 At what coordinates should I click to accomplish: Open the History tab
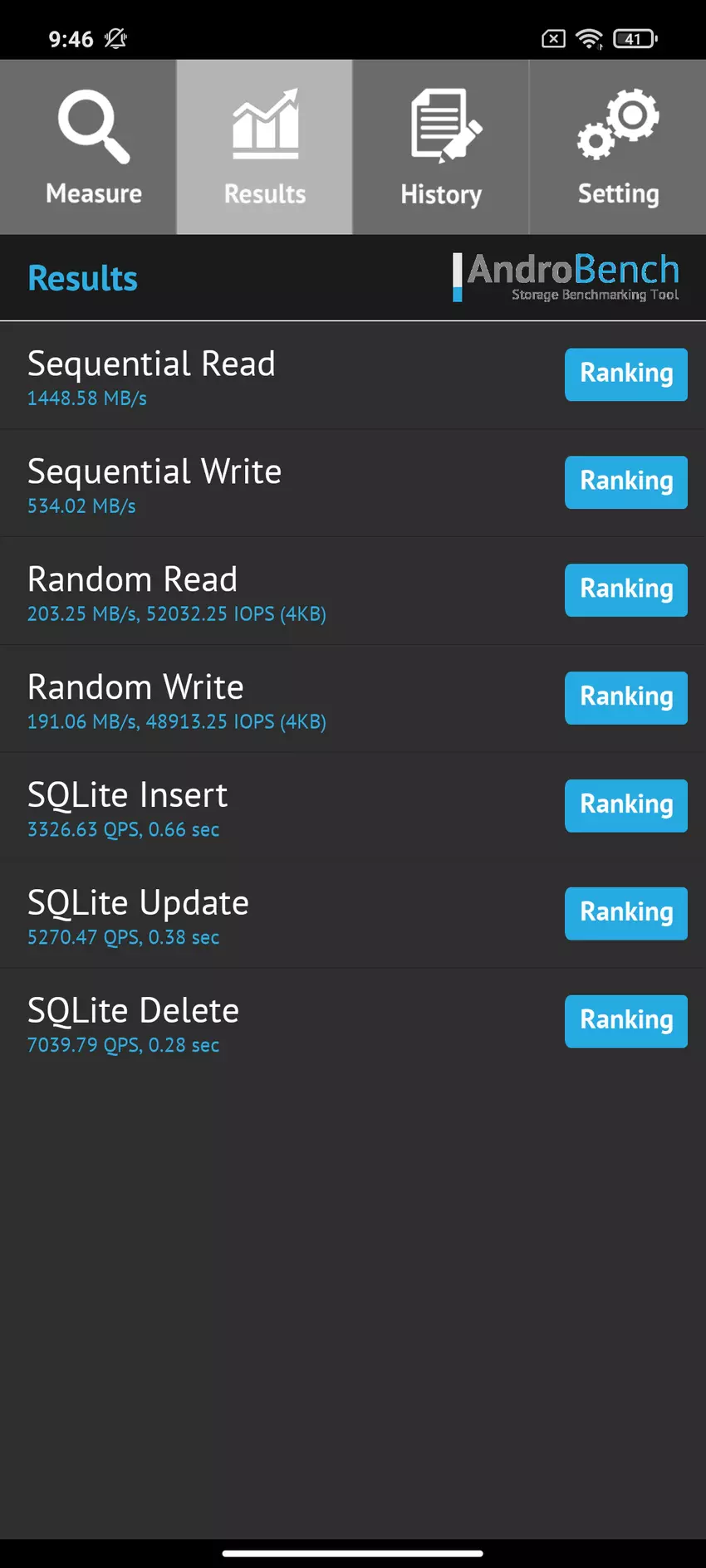point(440,148)
